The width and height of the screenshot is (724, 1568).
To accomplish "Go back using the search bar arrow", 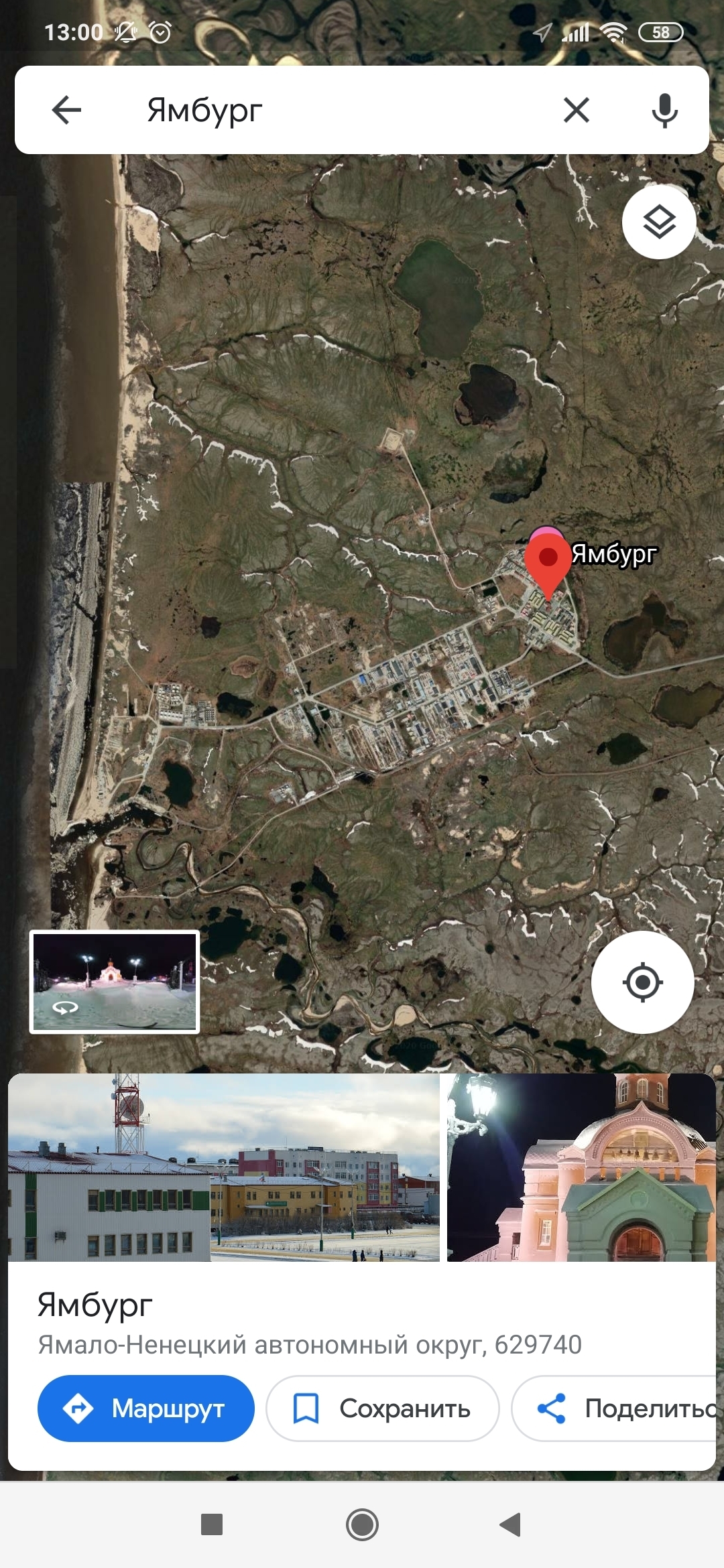I will [66, 110].
